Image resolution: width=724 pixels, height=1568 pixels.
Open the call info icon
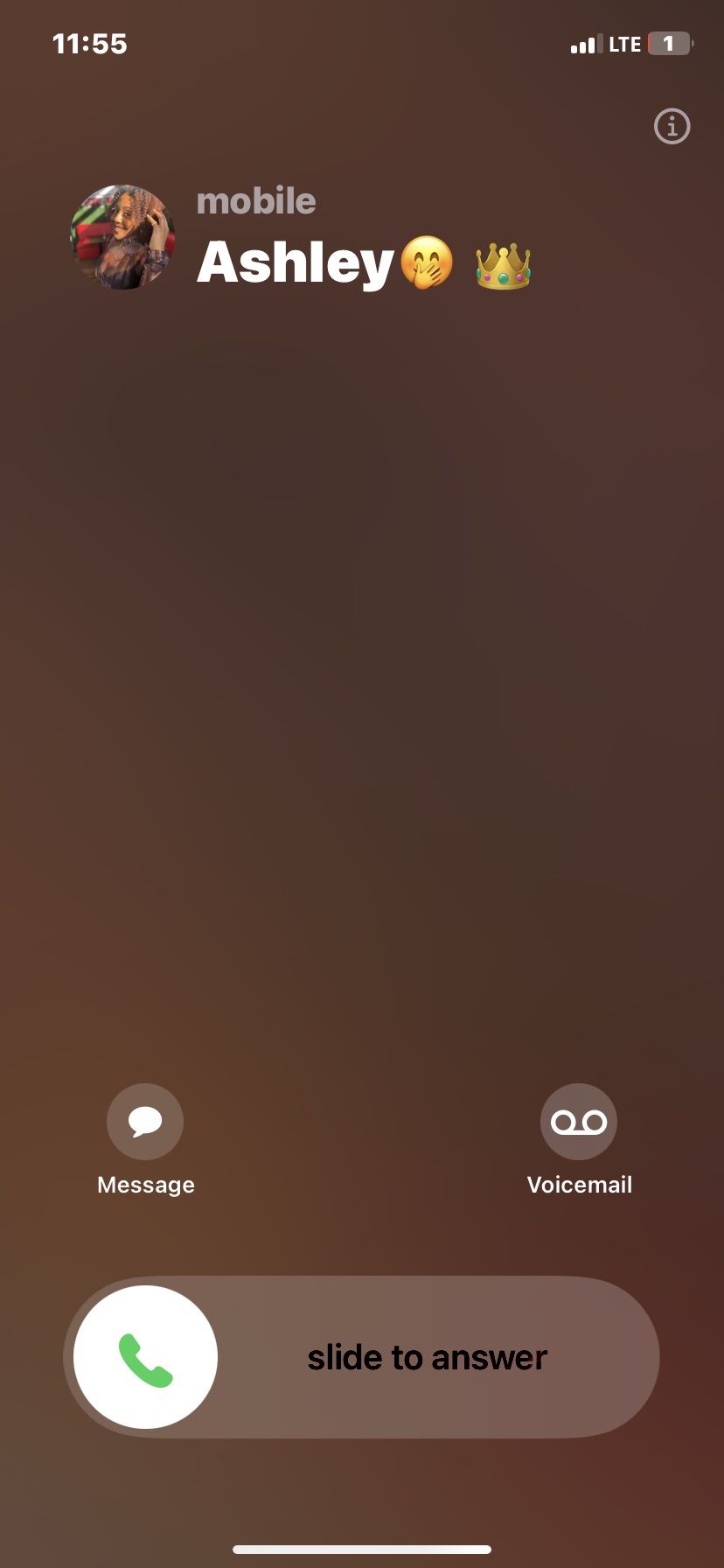[x=672, y=127]
